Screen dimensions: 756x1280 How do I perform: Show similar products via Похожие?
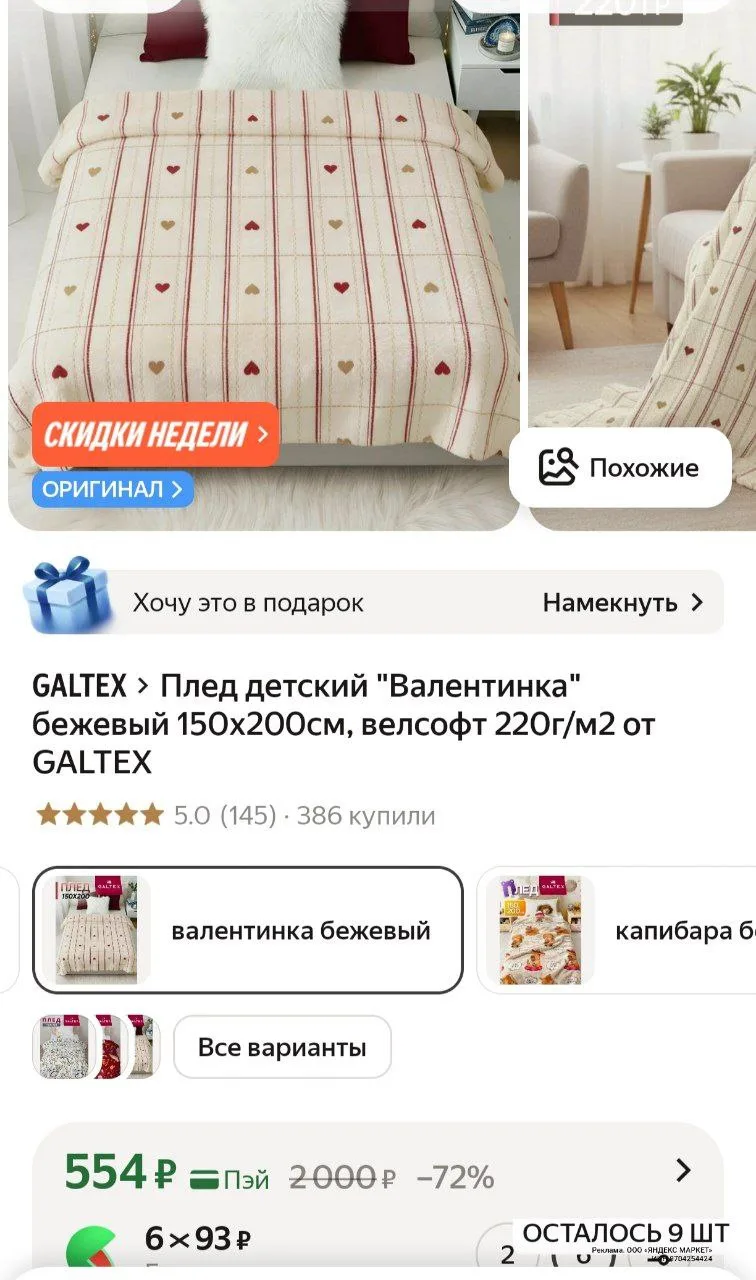point(620,468)
